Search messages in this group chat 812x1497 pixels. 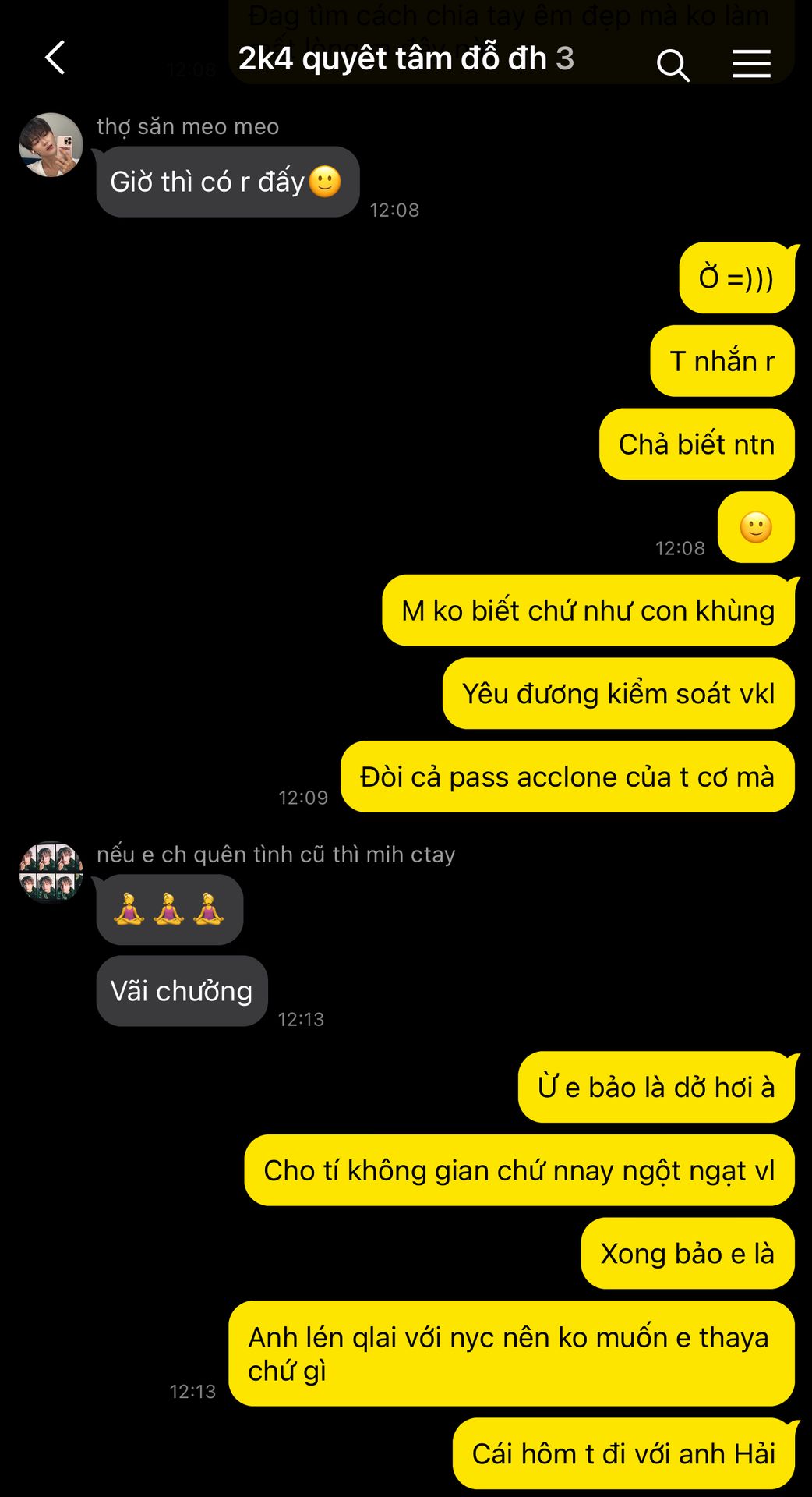pos(673,64)
